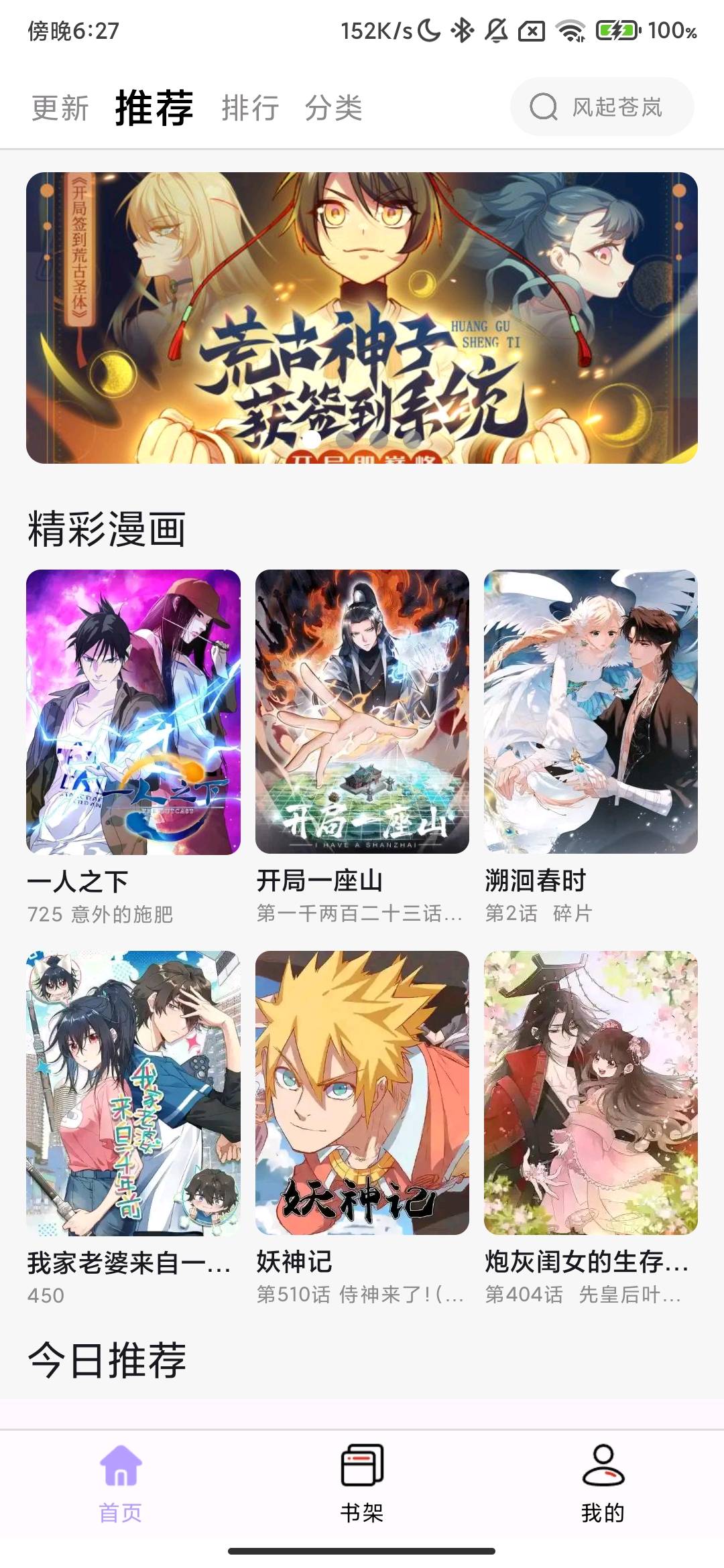The image size is (724, 1568).
Task: Open the 荒古神子 featured banner
Action: point(362,318)
